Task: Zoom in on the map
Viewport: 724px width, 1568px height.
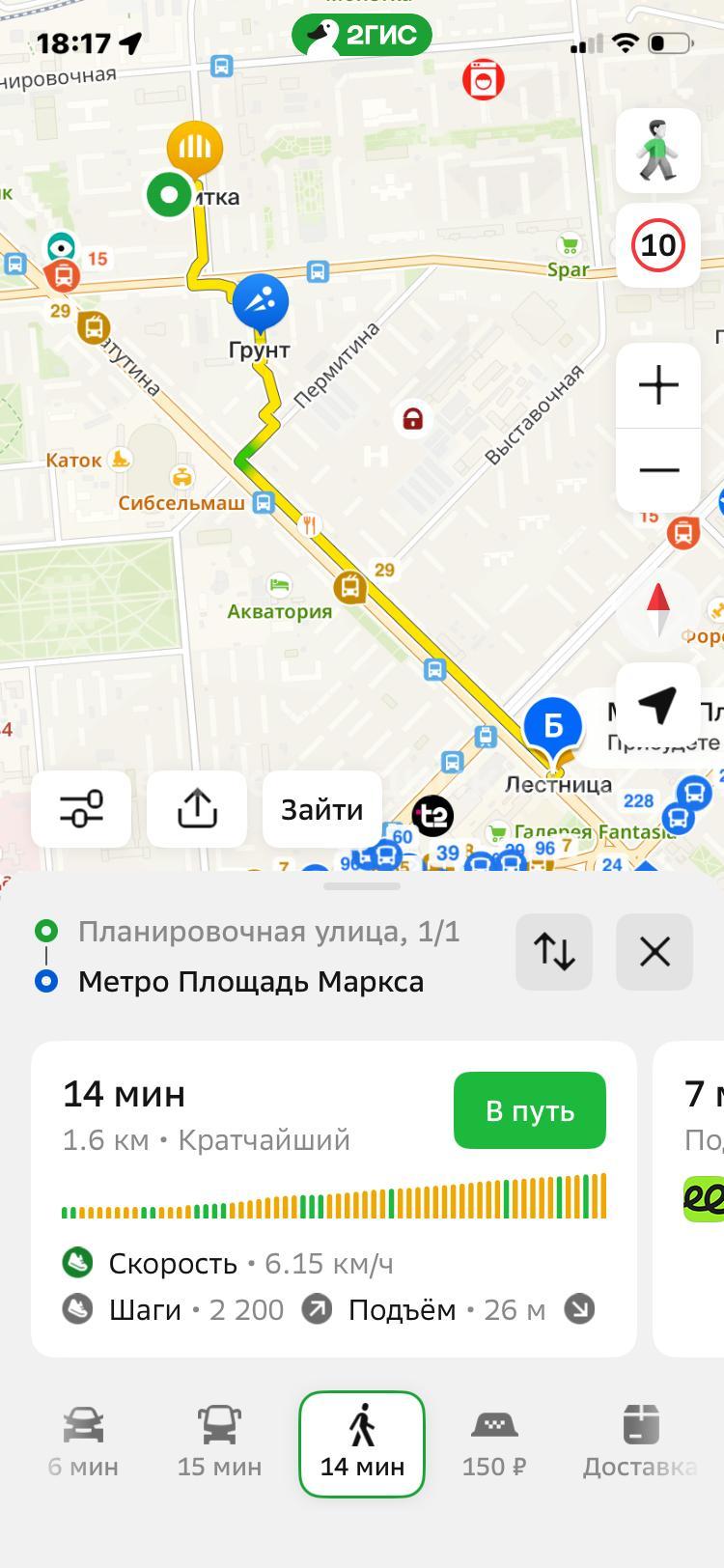Action: pos(658,385)
